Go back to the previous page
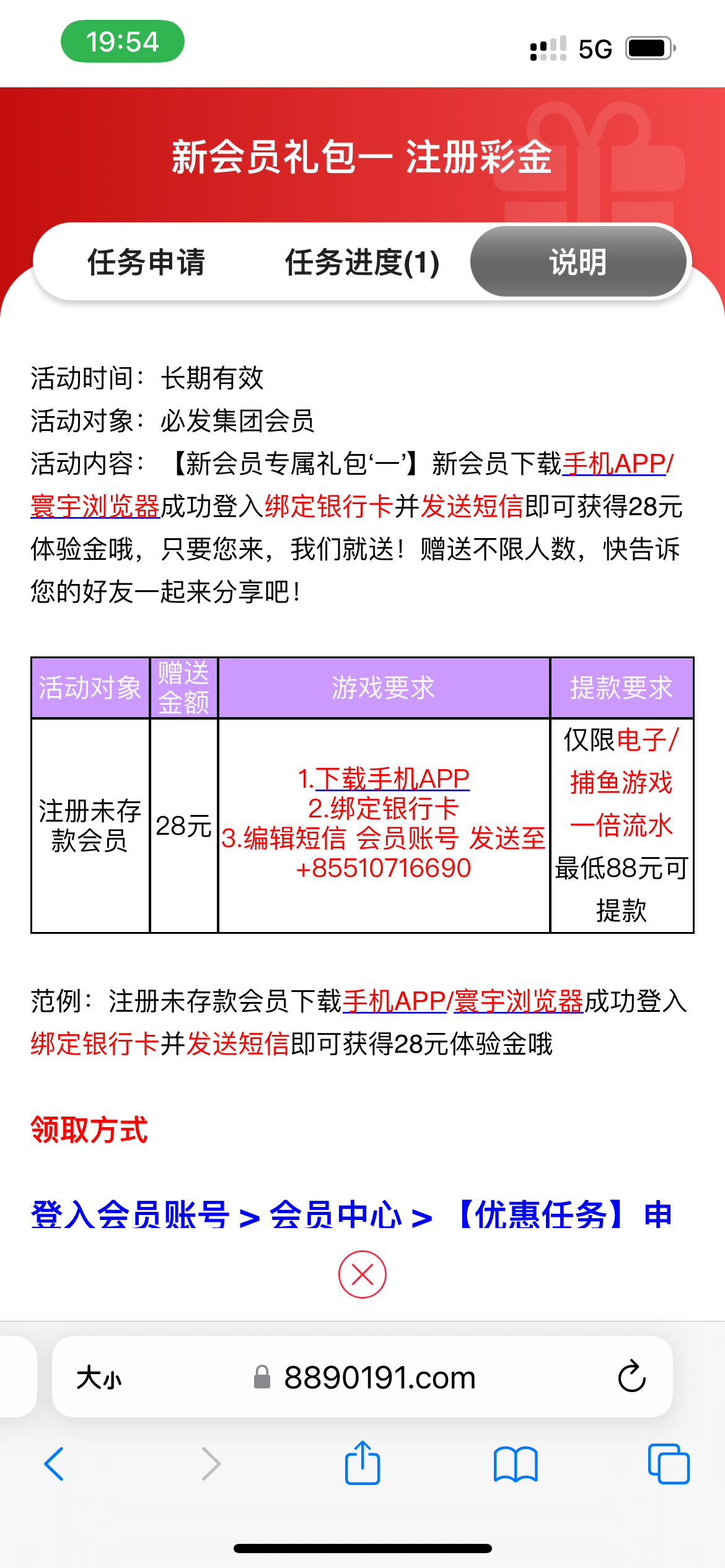Image resolution: width=725 pixels, height=1568 pixels. click(55, 1464)
